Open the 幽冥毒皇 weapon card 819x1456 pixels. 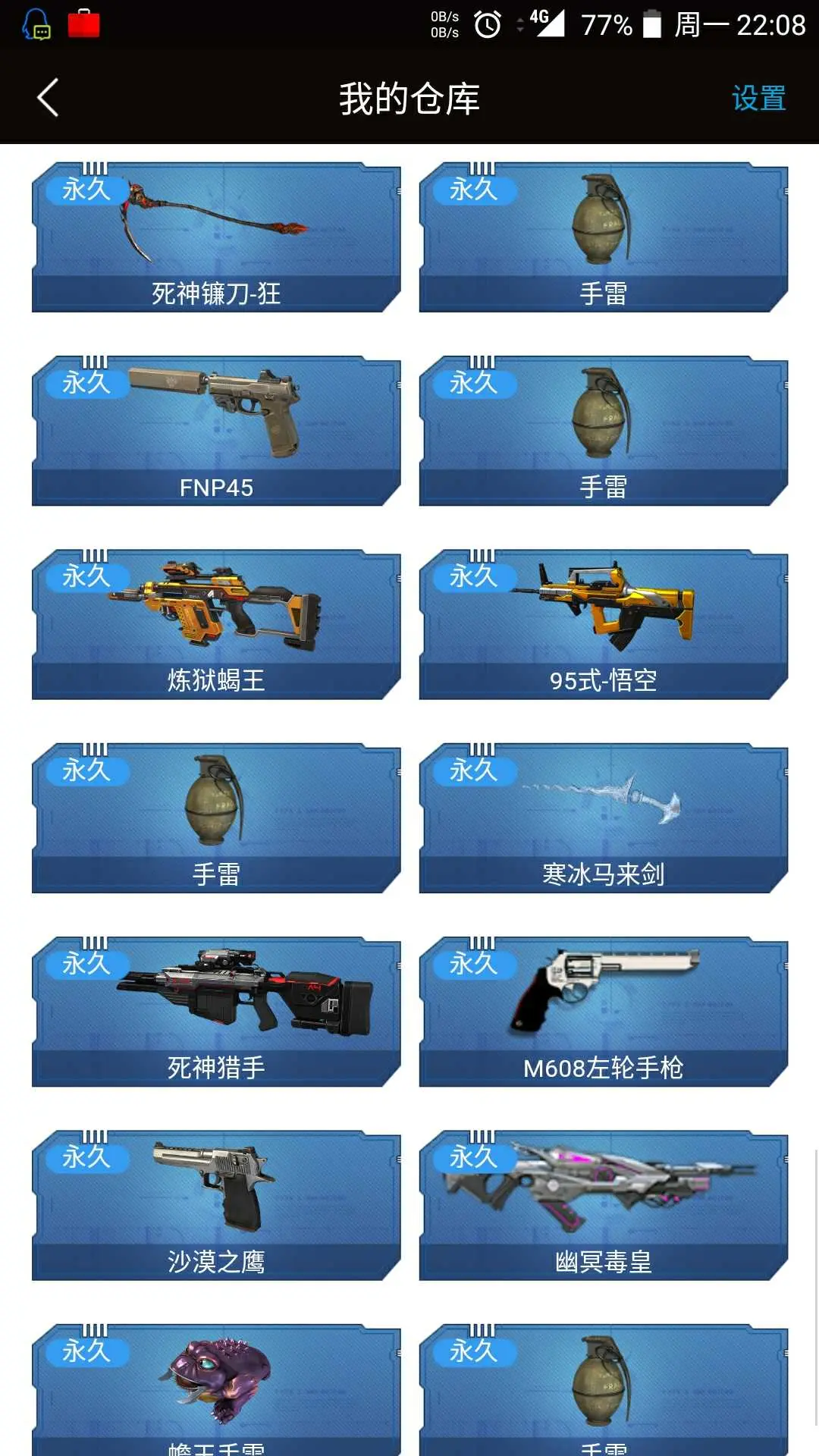603,1204
